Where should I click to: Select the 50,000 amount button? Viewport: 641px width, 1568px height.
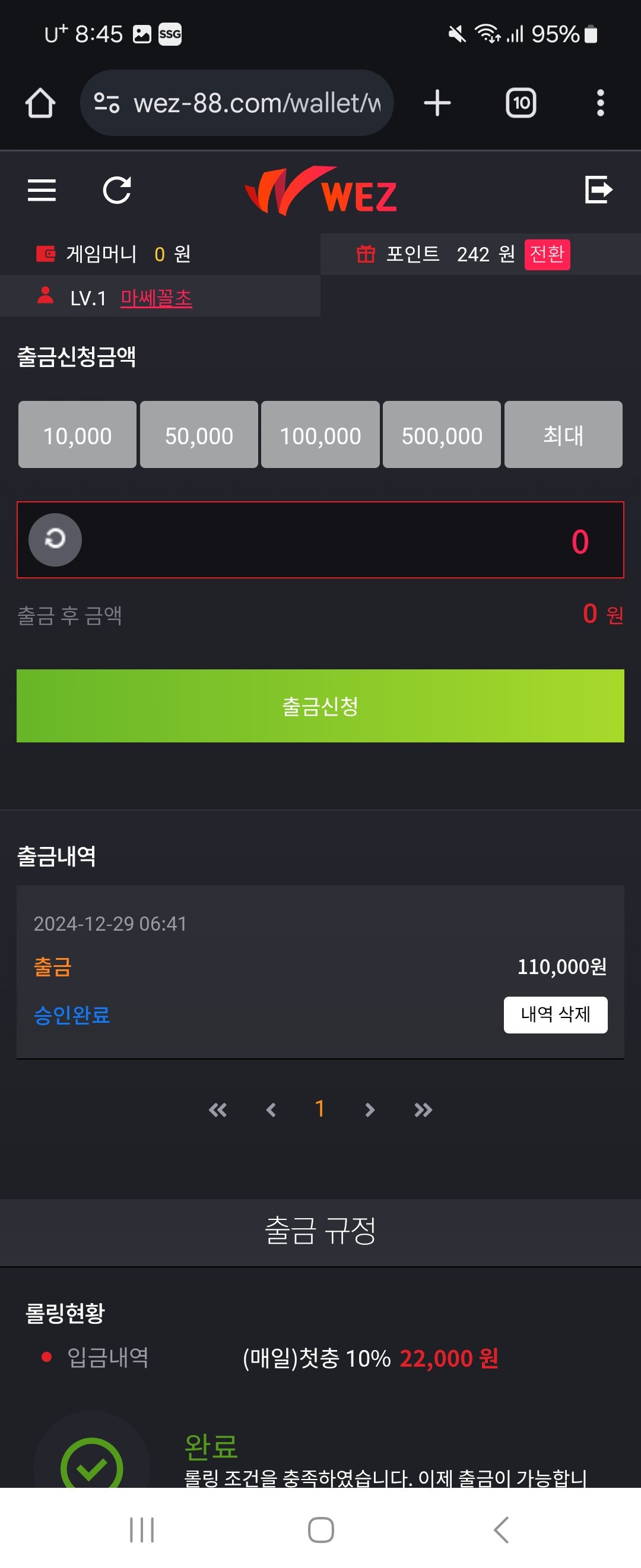pos(199,435)
